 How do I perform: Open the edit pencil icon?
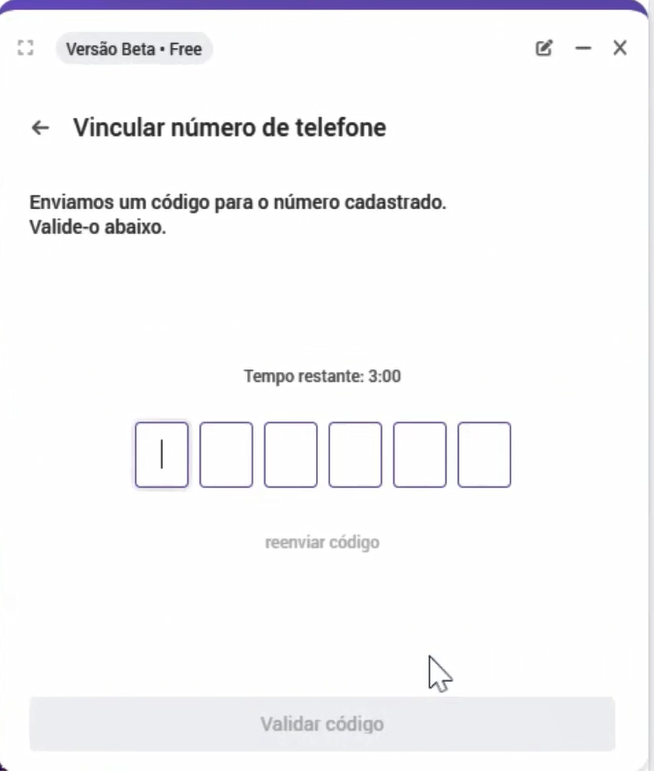pos(544,48)
